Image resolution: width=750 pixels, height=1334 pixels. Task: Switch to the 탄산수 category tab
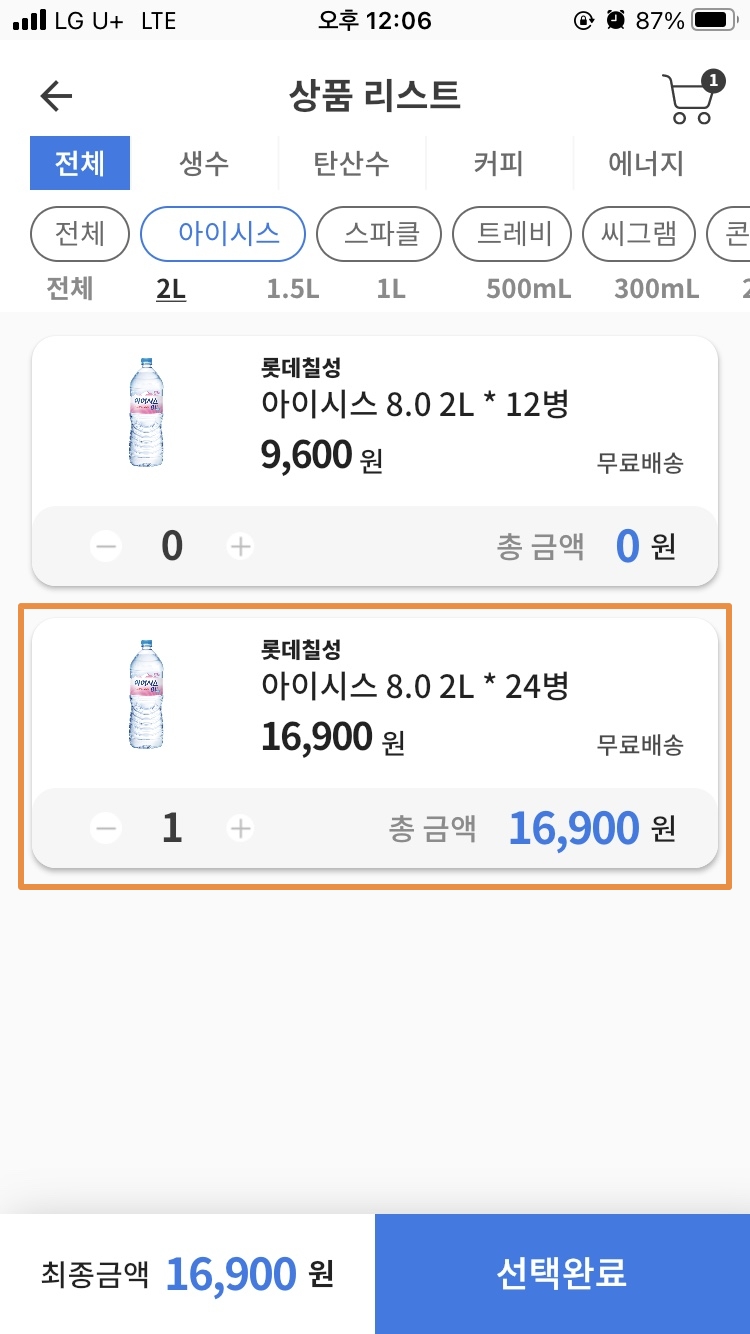[352, 163]
